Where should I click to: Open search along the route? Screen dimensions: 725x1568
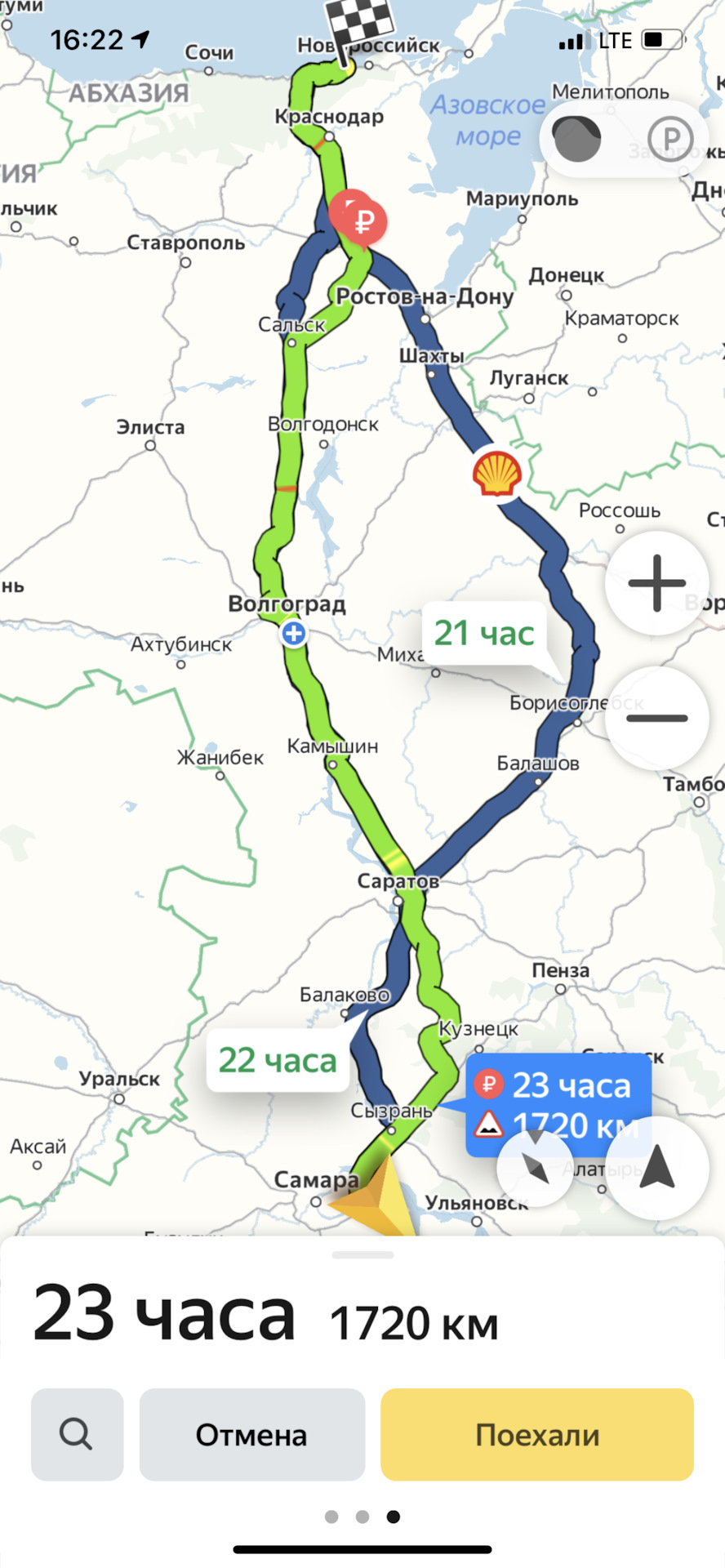tap(77, 1435)
